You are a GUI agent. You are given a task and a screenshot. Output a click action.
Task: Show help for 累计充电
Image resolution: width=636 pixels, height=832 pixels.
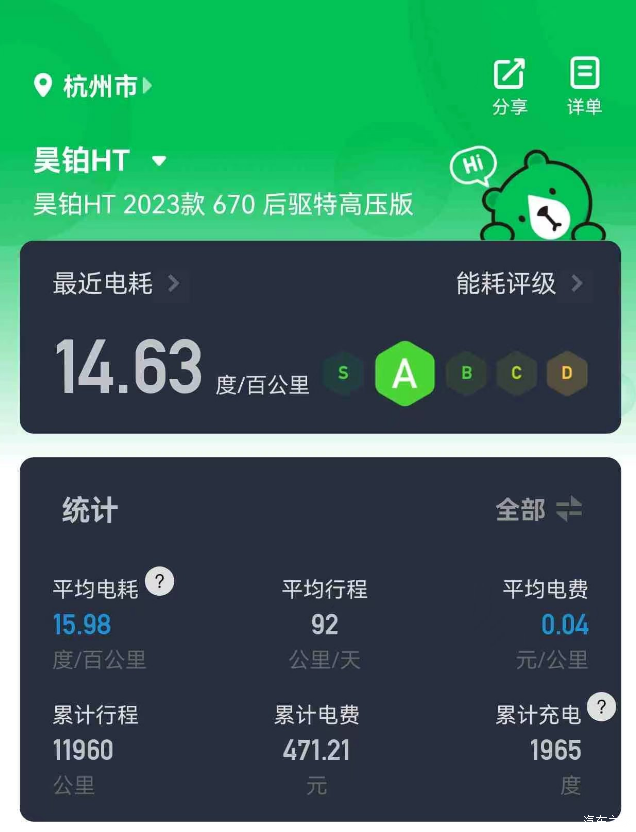point(601,707)
